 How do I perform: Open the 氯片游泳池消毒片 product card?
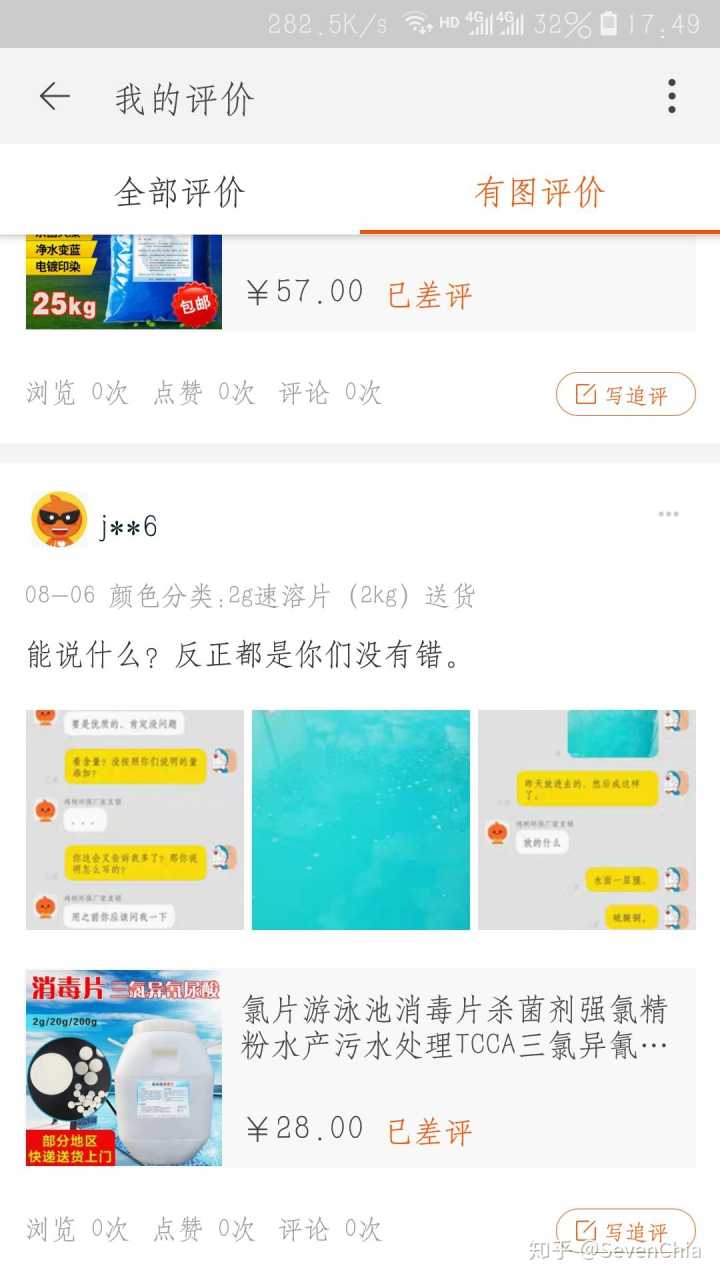click(360, 1068)
